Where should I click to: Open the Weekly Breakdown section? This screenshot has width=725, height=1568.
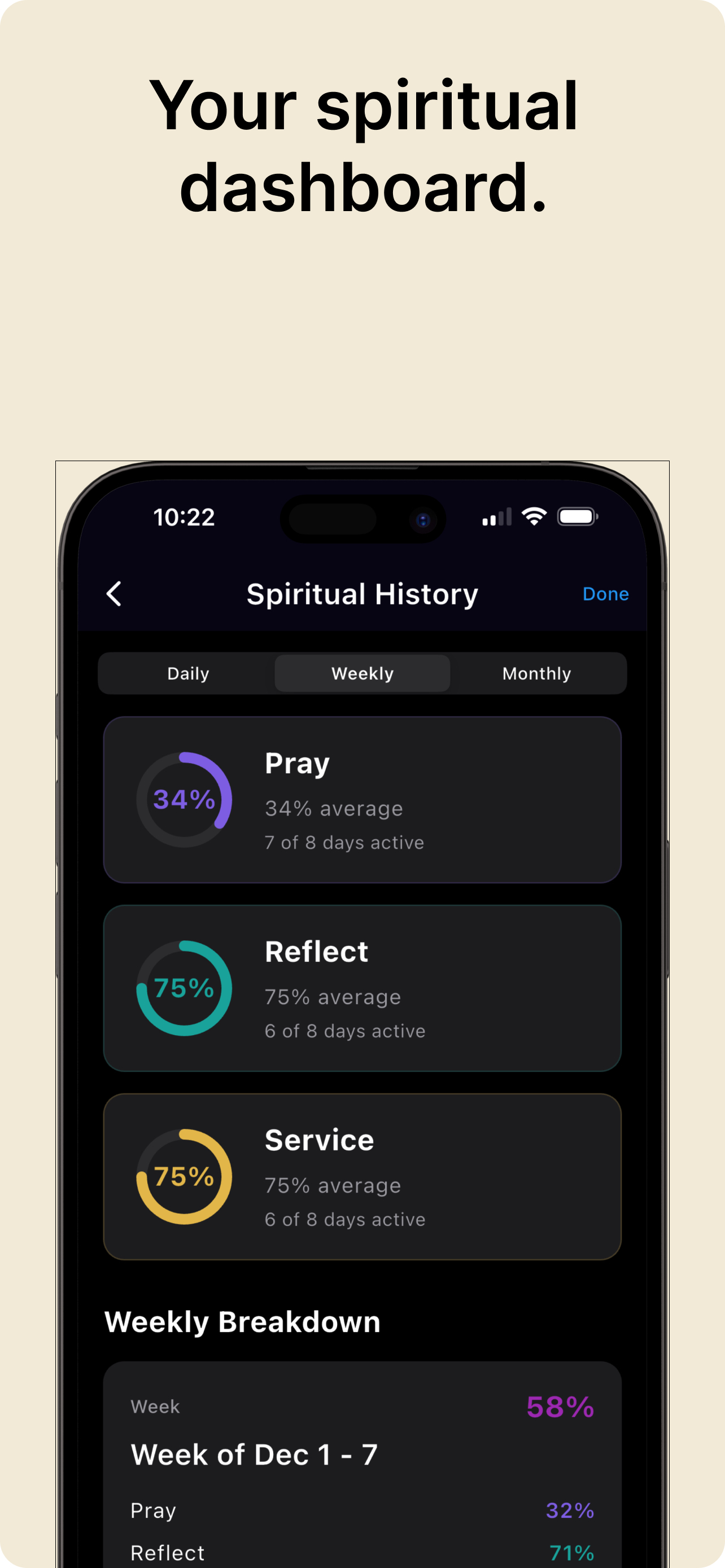pyautogui.click(x=242, y=1322)
